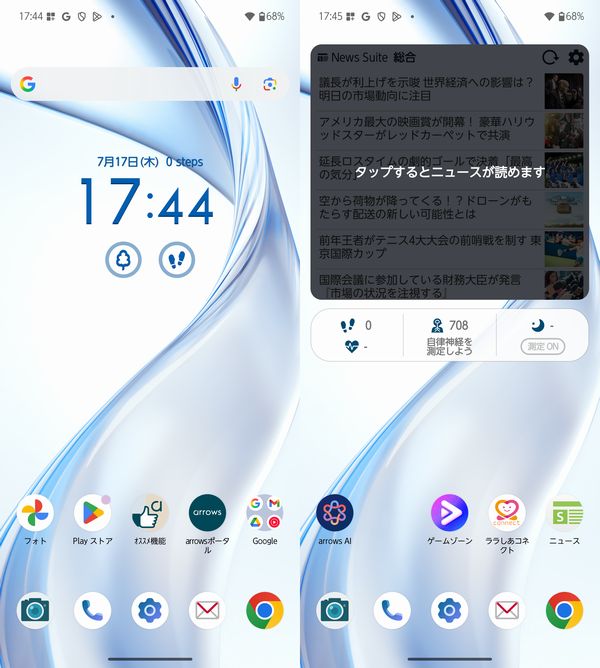
Task: Tap the タップするとニュースが読めます overlay
Action: click(449, 172)
